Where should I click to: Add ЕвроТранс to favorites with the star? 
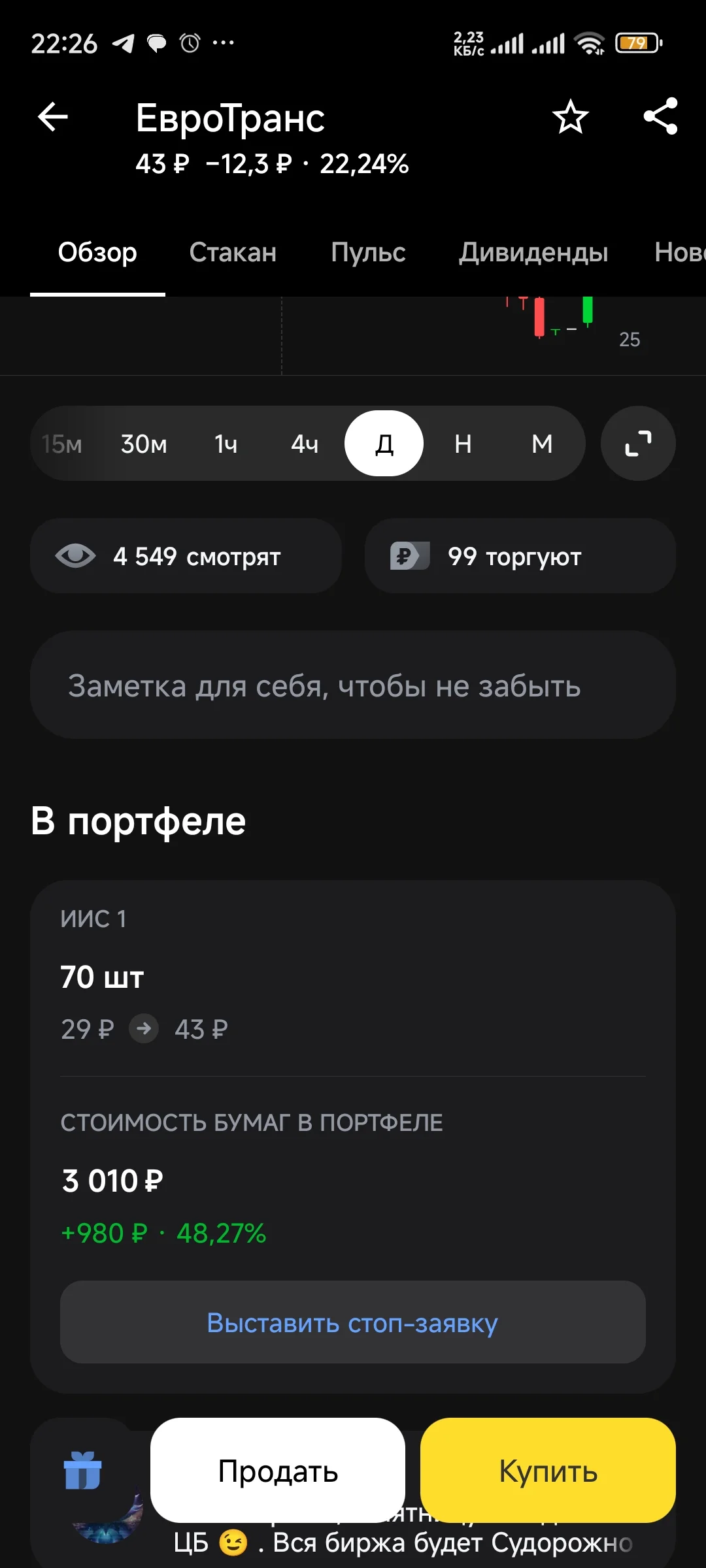click(570, 117)
